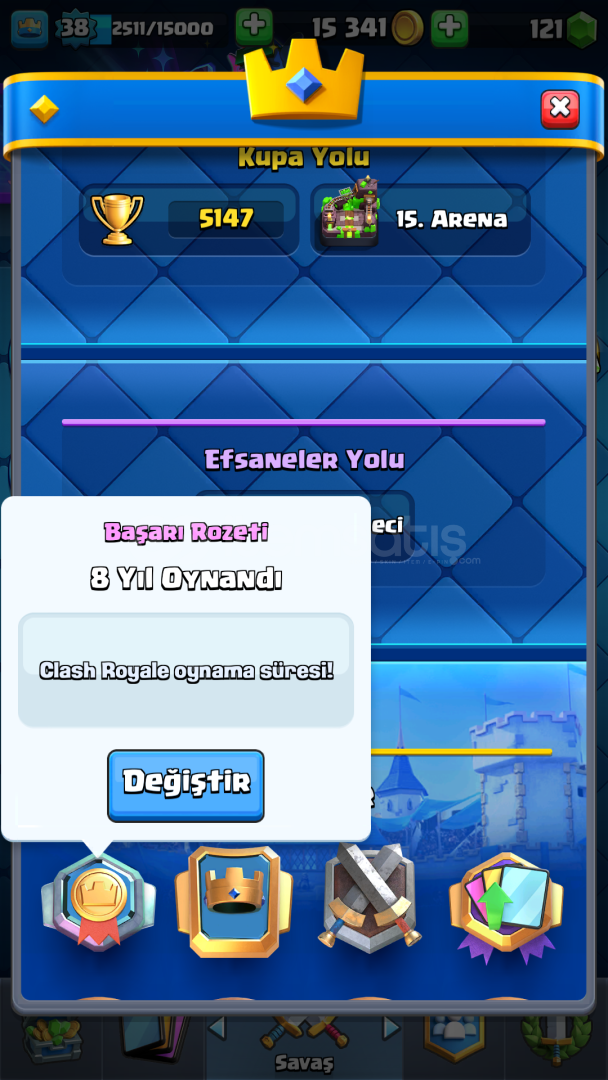Close the profile window with red X
The image size is (608, 1080).
click(x=560, y=109)
